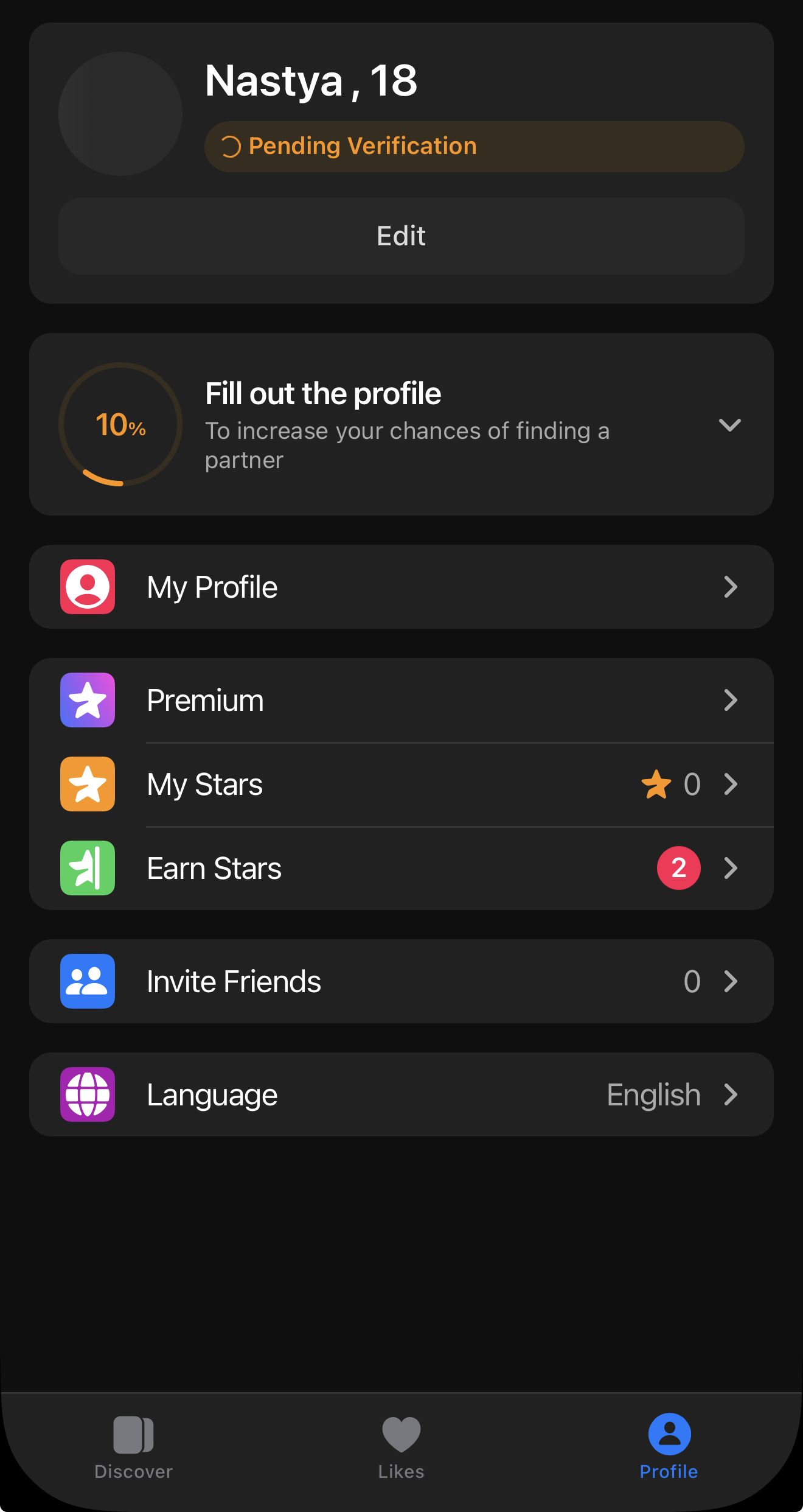Click the orange My Stars icon
The image size is (803, 1512).
tap(87, 784)
